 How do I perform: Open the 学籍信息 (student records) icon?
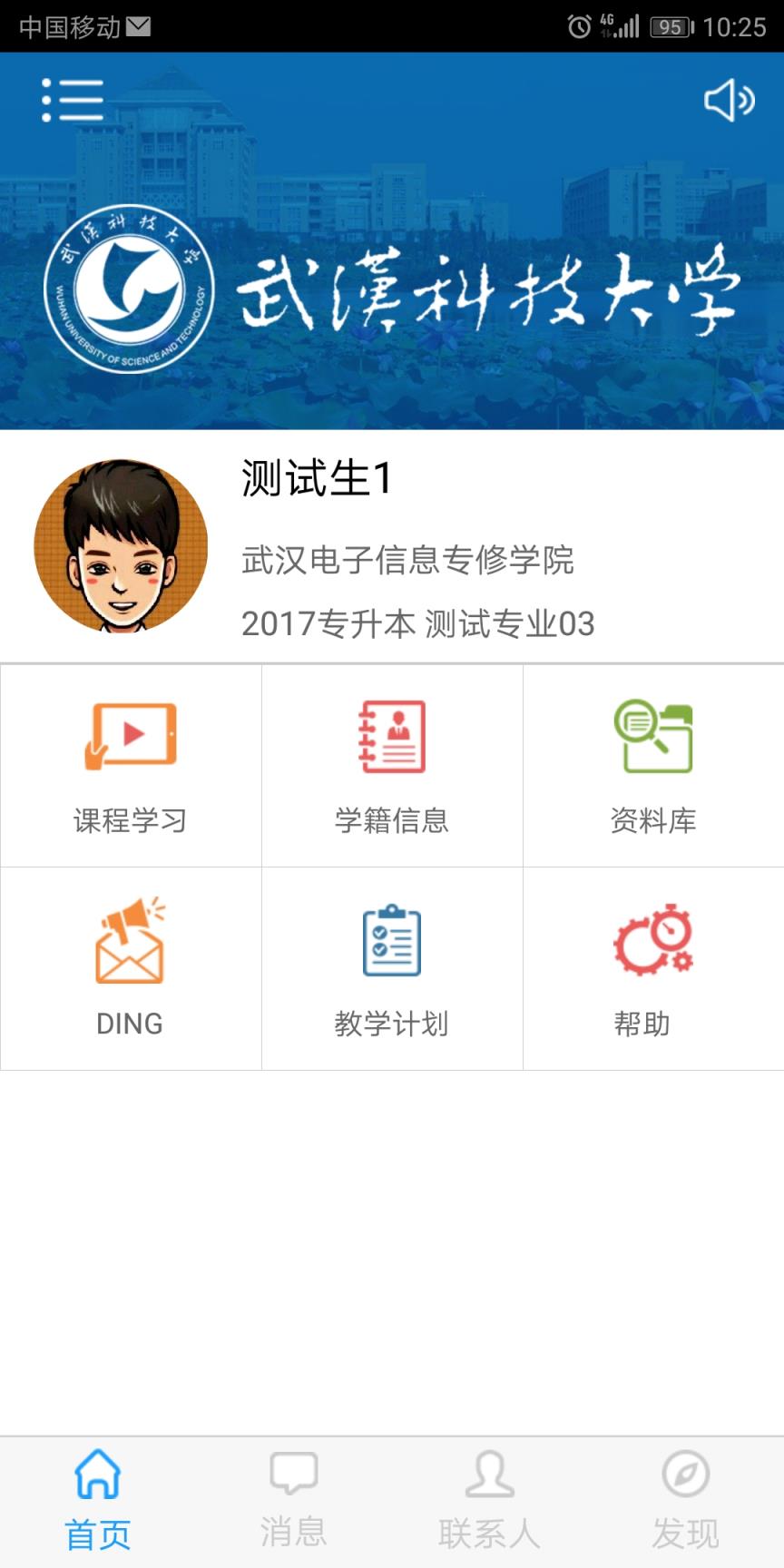tap(391, 765)
